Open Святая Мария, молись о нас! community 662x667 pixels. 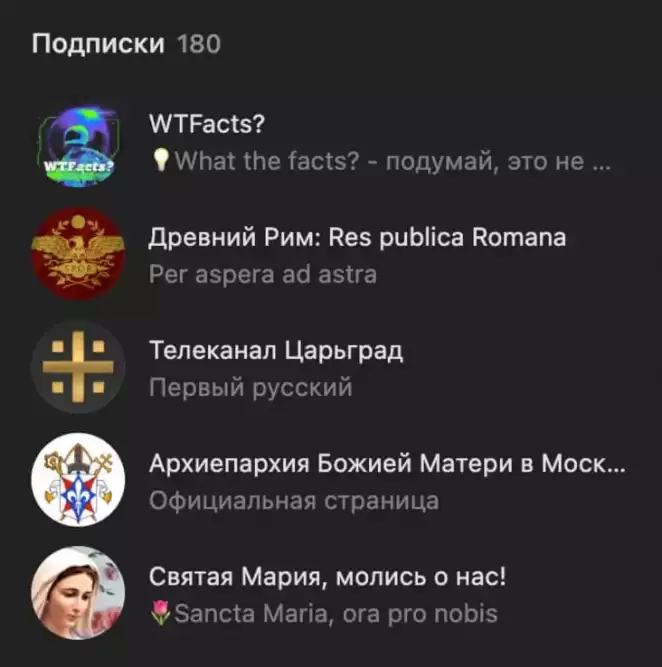(327, 578)
